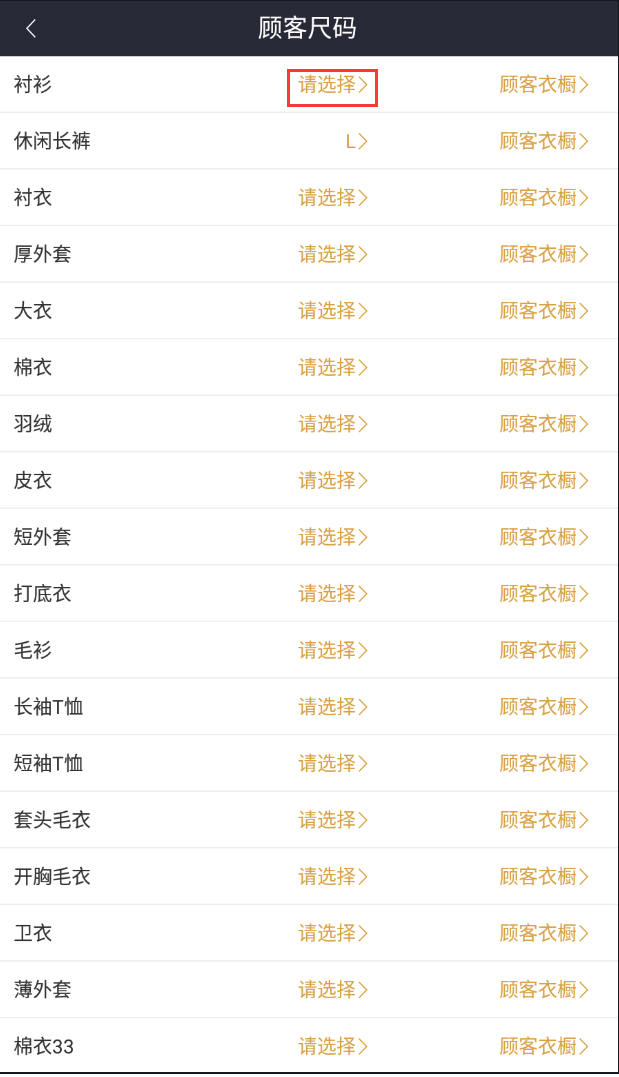Select a size for 卫衣
619x1077 pixels.
point(333,933)
